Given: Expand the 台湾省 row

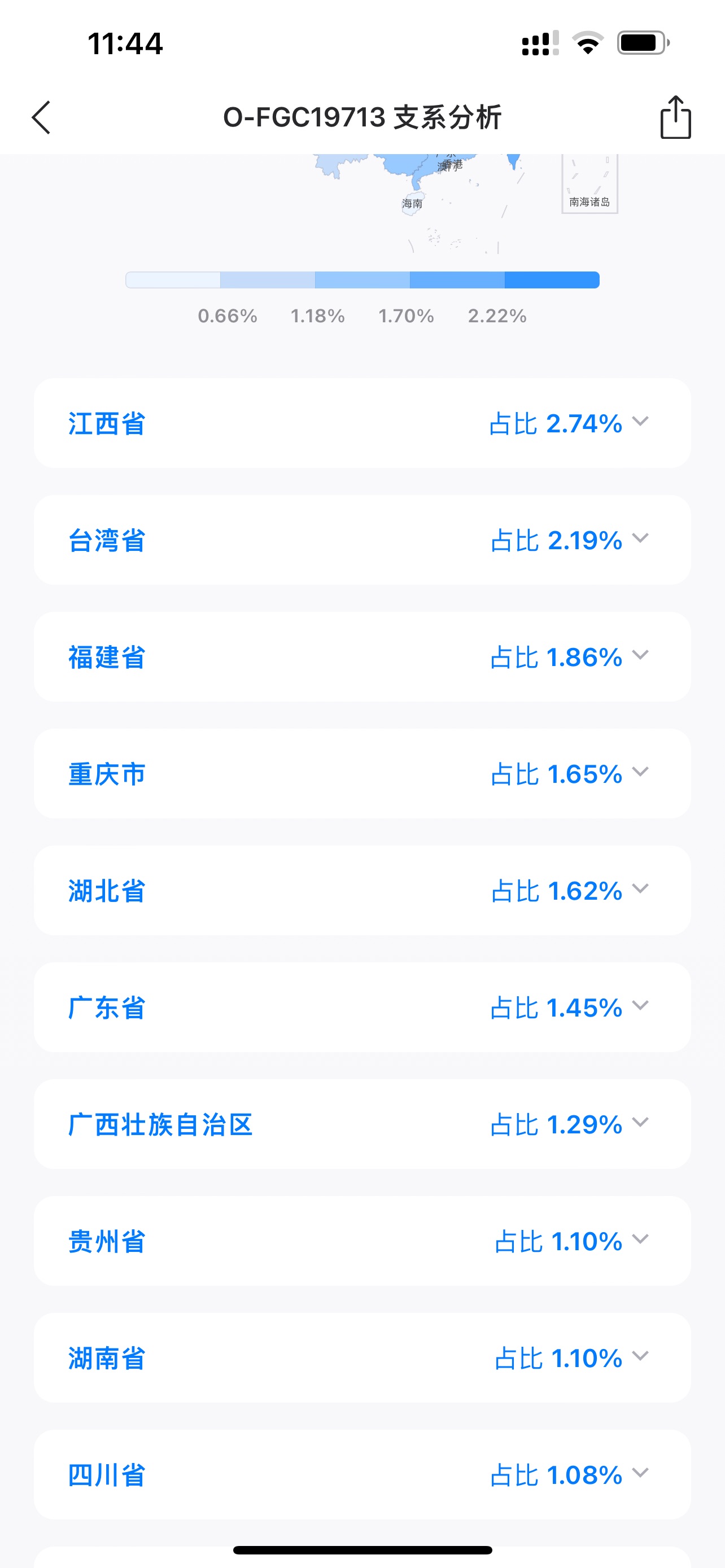Looking at the screenshot, I should [x=640, y=538].
